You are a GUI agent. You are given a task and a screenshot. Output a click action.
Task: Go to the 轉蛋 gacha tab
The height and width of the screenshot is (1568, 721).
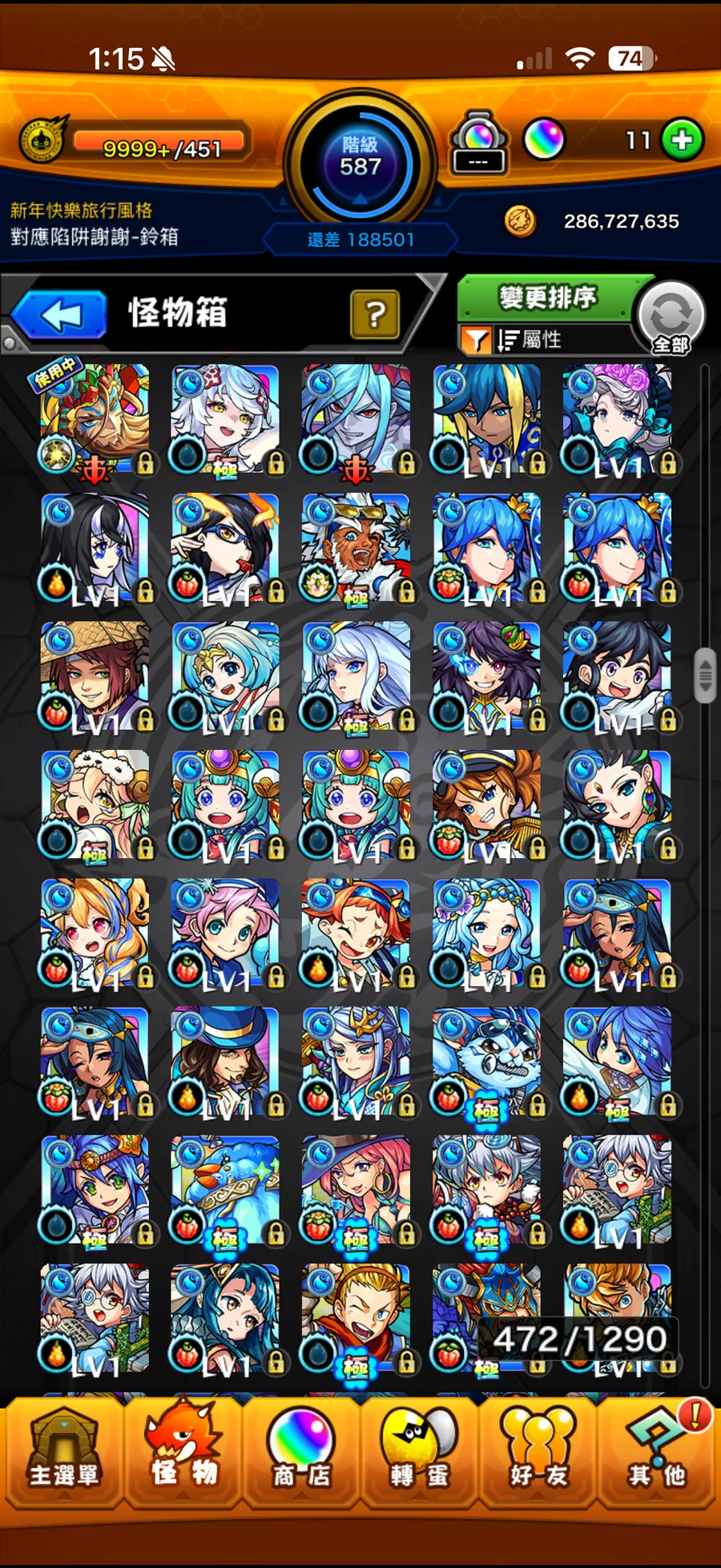click(x=419, y=1452)
